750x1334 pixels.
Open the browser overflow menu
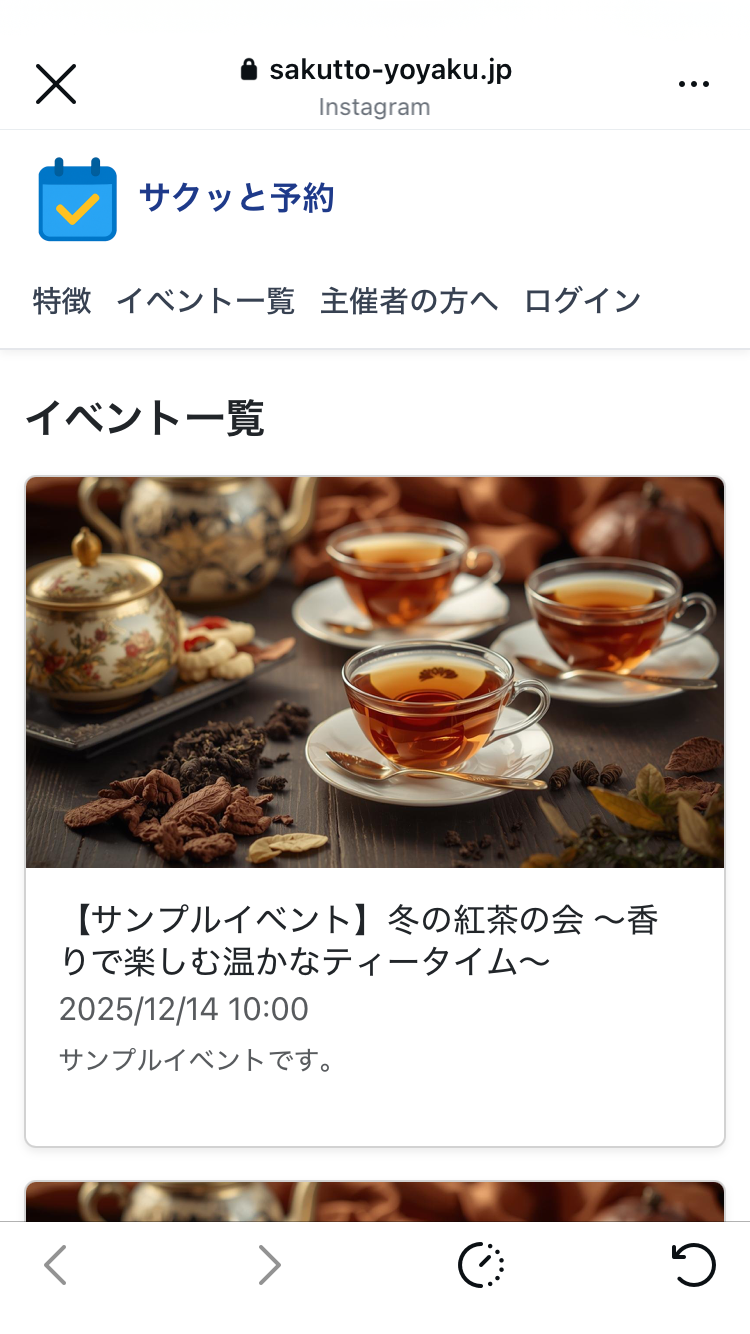click(x=693, y=84)
